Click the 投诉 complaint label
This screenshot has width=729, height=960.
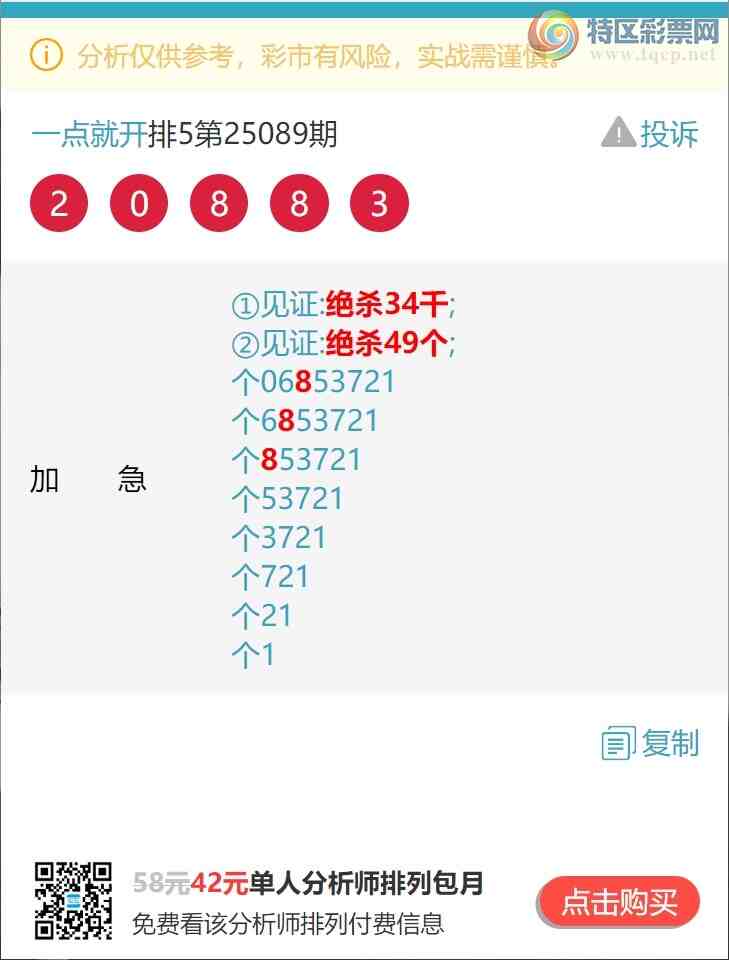[667, 131]
